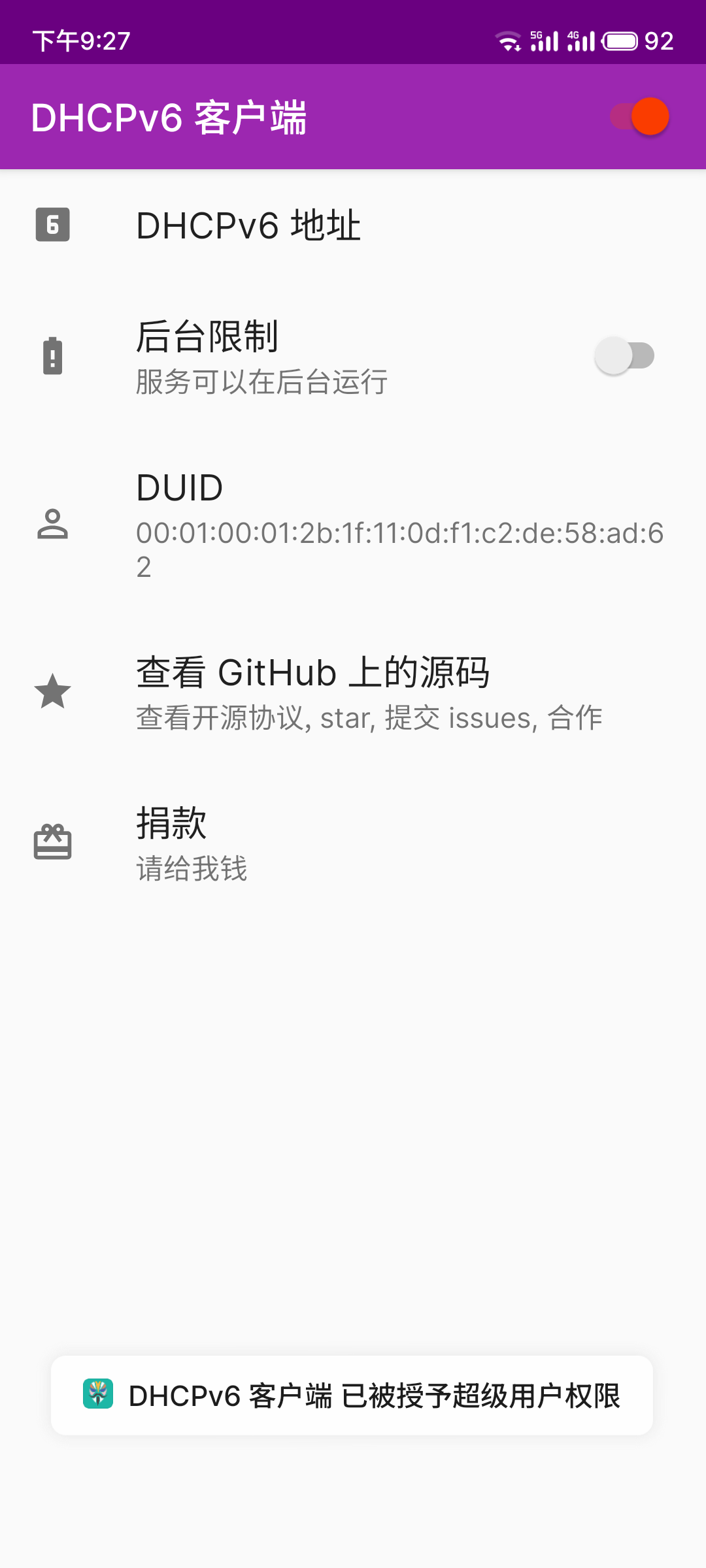Open the 捐款 donation row
This screenshot has height=1568, width=706.
tap(353, 843)
